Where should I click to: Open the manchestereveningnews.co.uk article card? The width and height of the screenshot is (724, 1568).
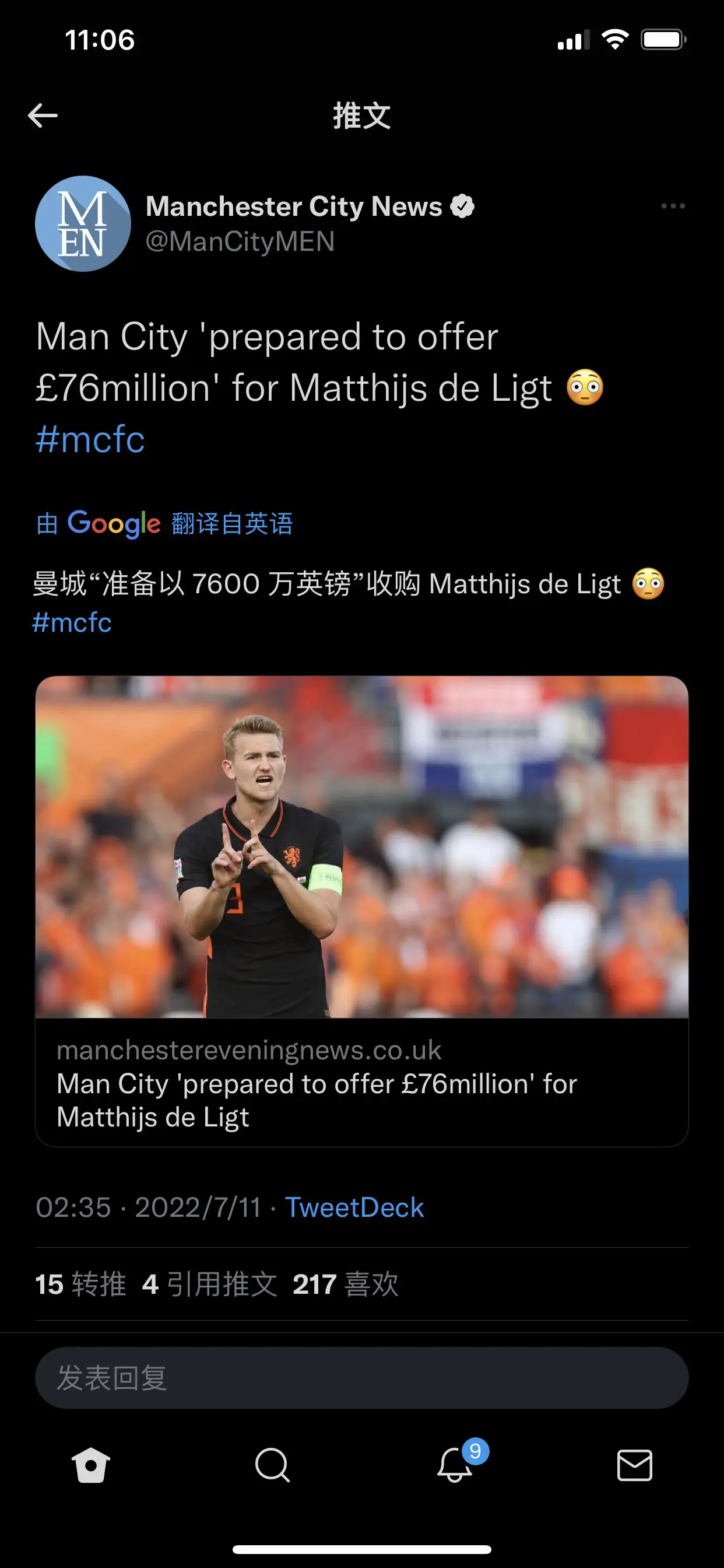tap(362, 911)
